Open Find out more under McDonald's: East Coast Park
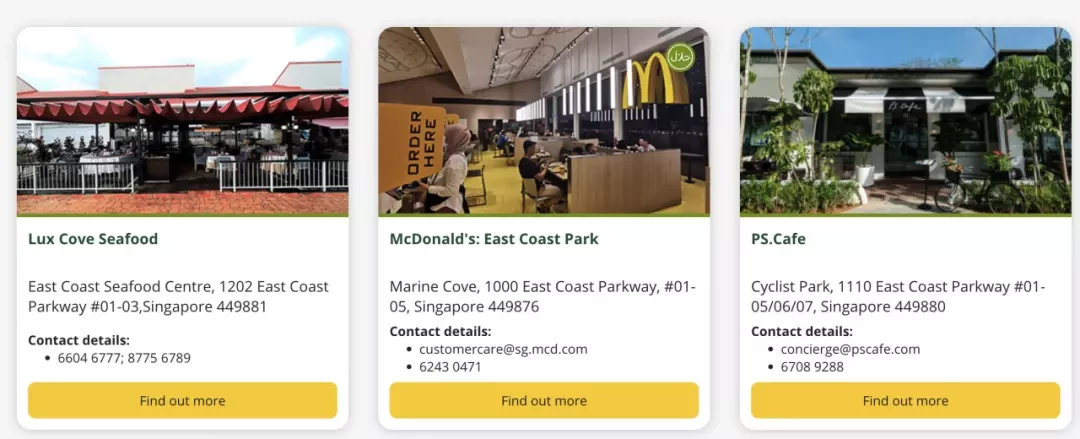The image size is (1080, 439). [544, 400]
